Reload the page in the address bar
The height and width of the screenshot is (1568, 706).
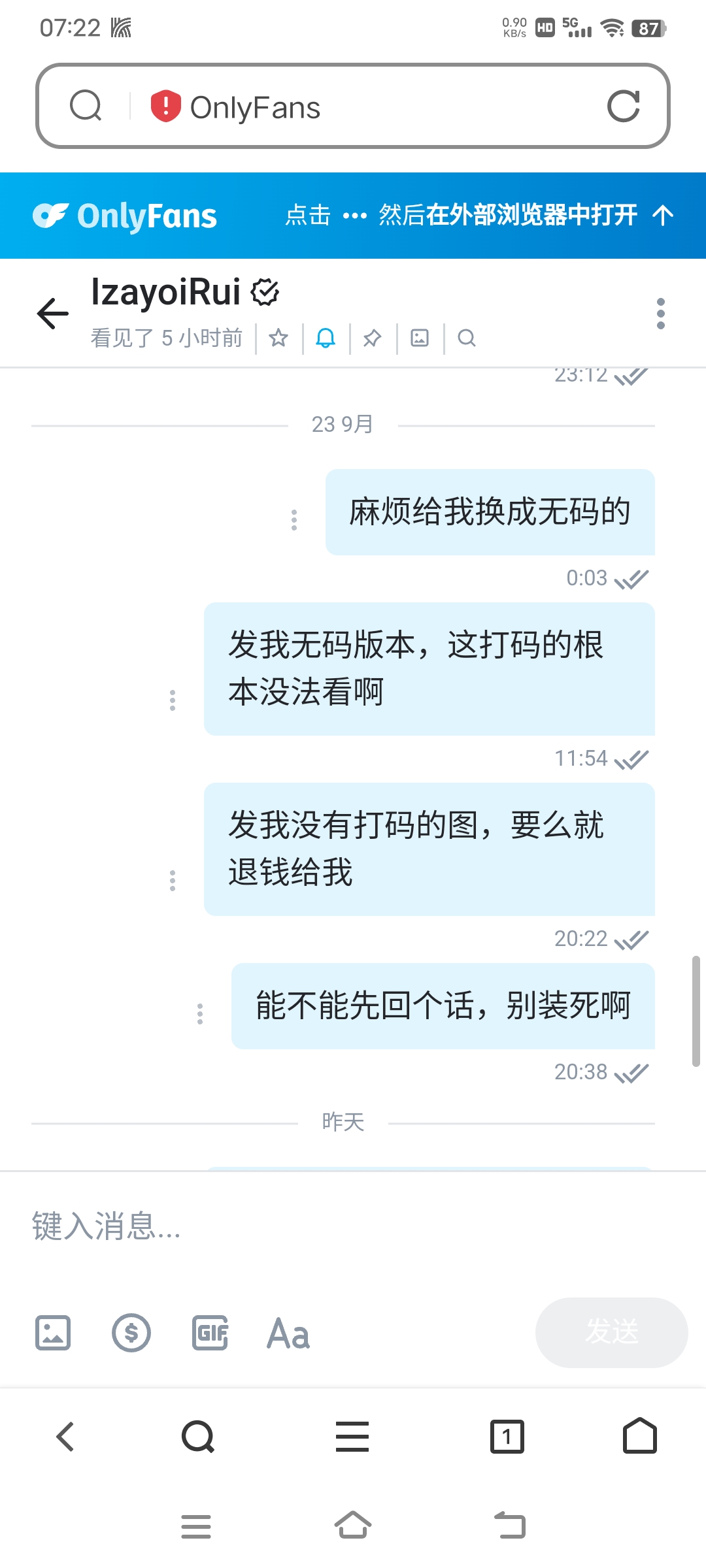point(623,106)
